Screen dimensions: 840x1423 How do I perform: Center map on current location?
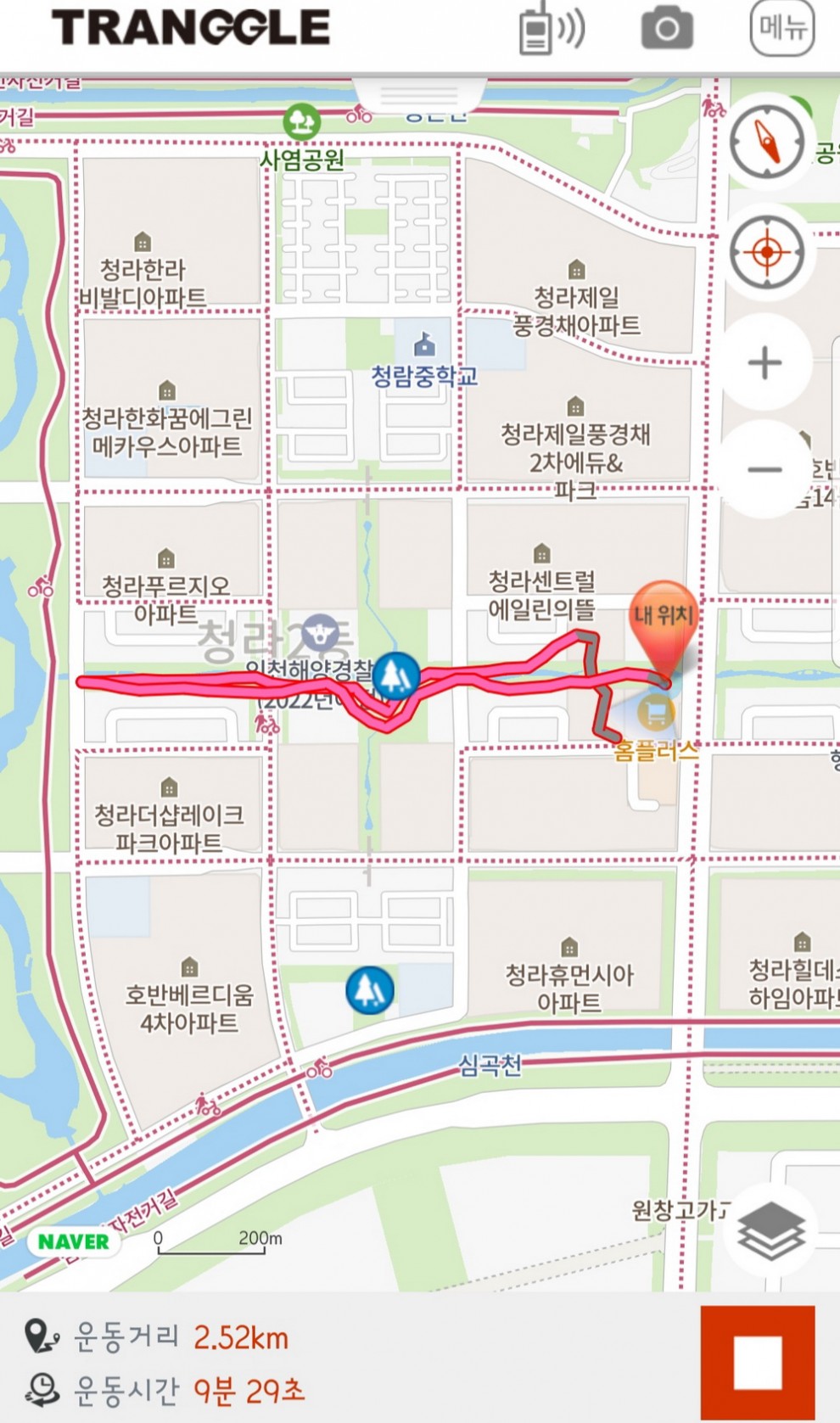(x=767, y=252)
